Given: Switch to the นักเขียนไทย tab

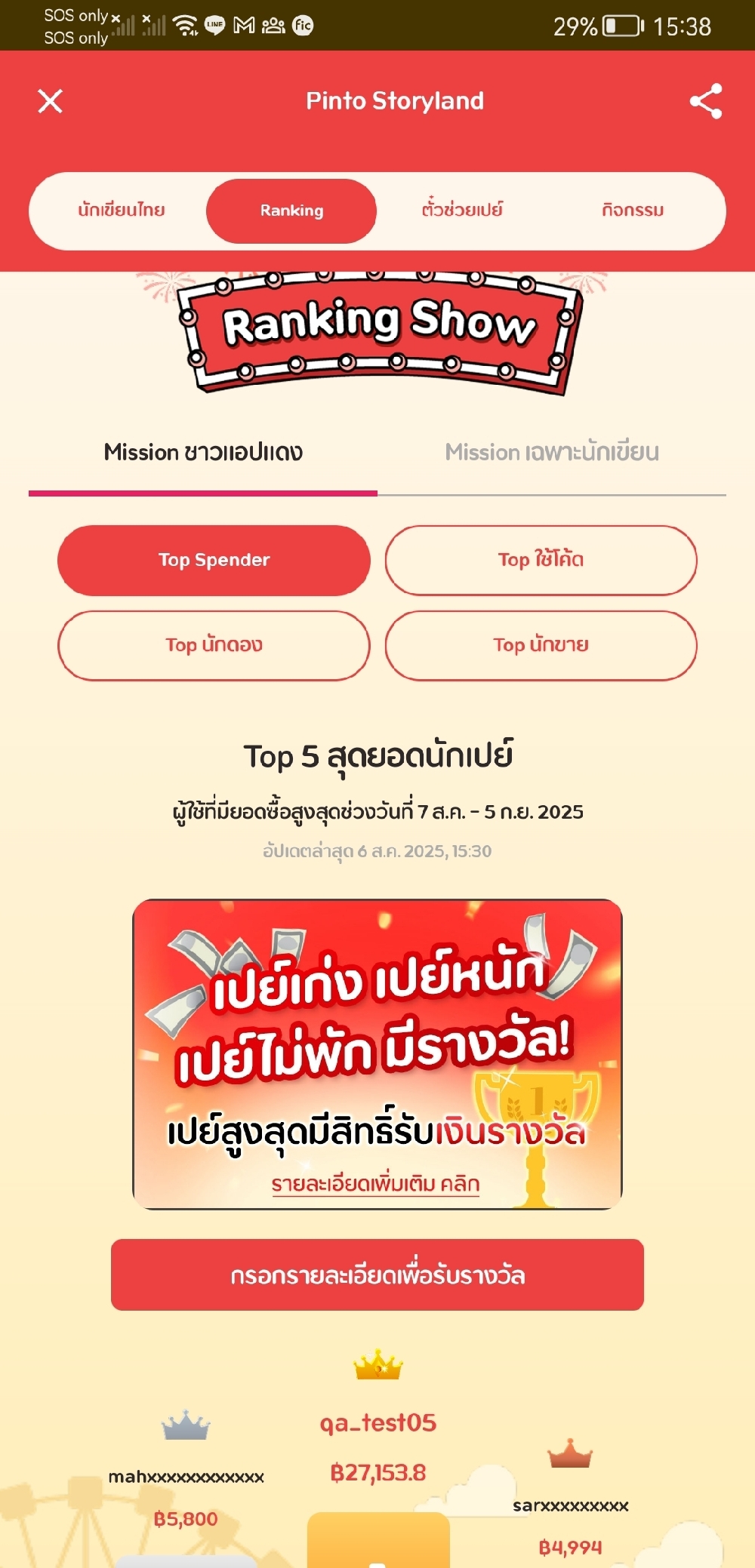Looking at the screenshot, I should coord(122,211).
